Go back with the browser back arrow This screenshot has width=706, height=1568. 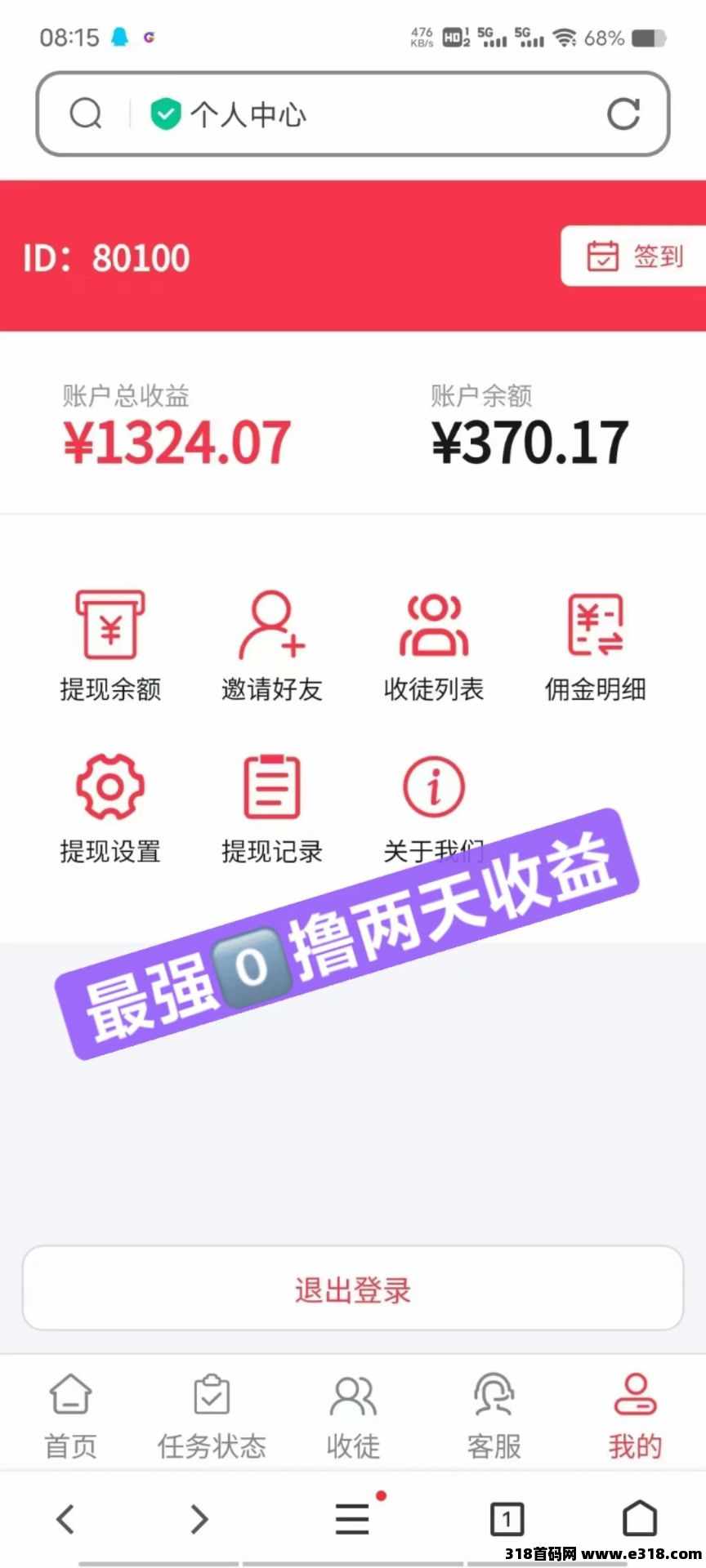click(x=65, y=1519)
